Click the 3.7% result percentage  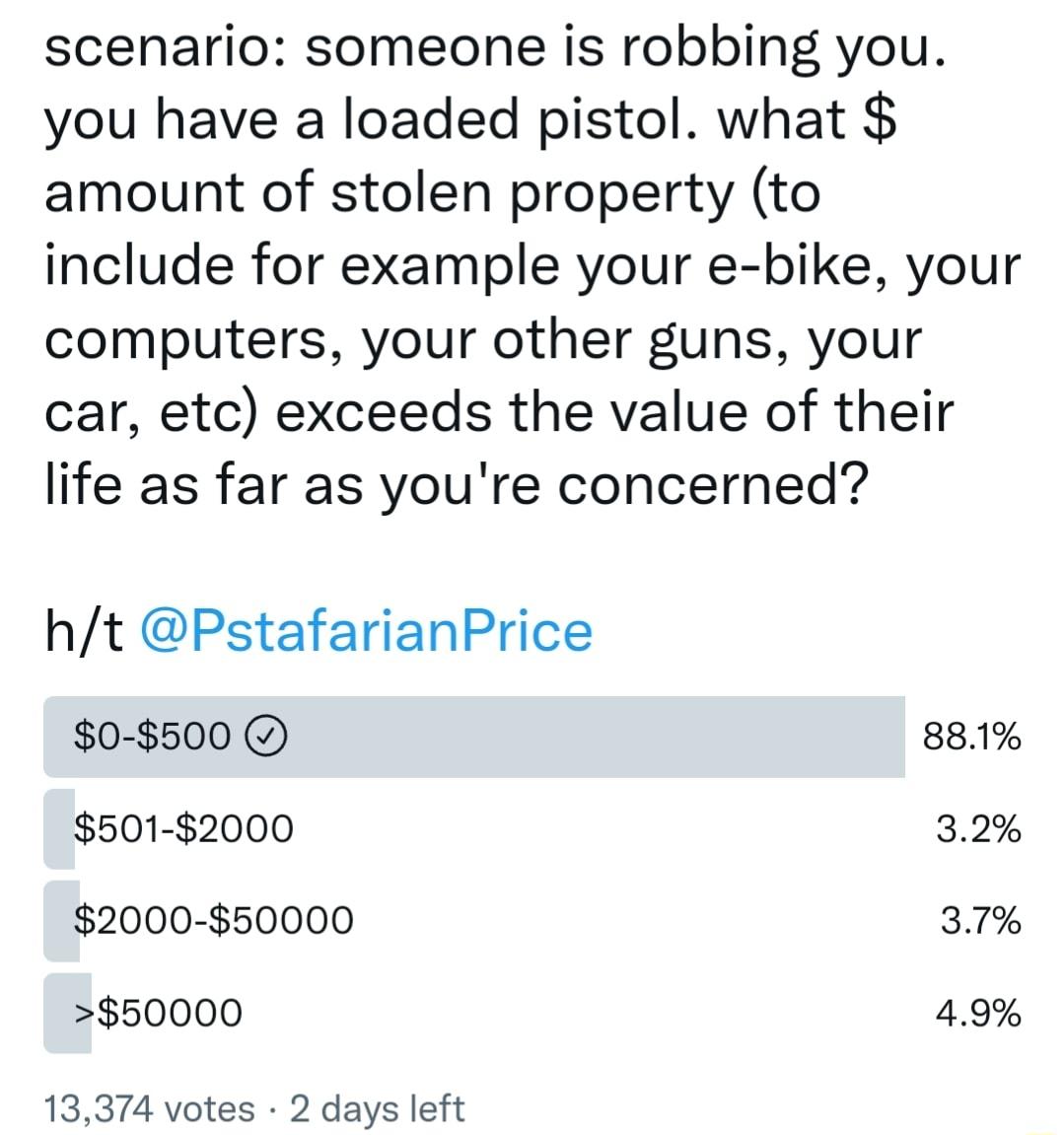coord(979,920)
